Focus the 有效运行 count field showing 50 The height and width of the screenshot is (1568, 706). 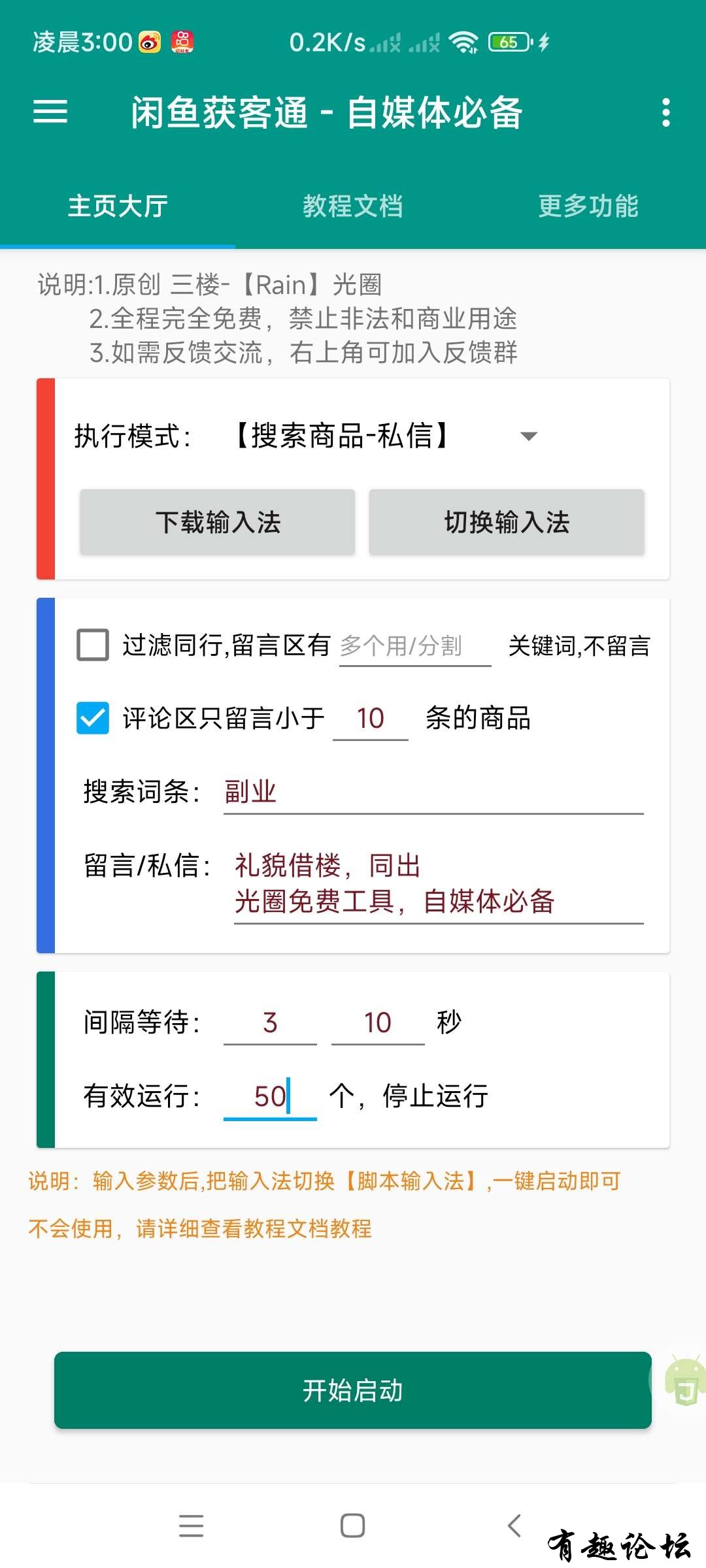270,1096
